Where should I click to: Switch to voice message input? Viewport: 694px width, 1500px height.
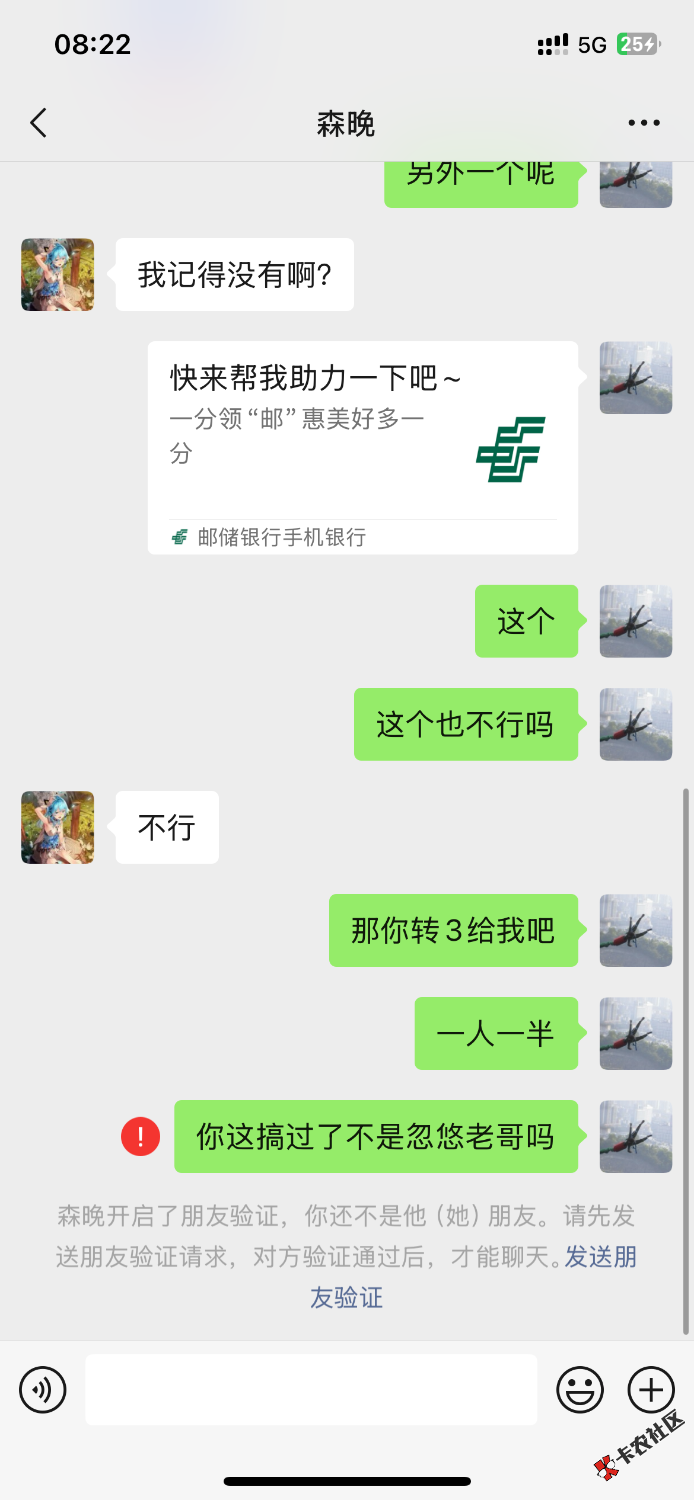[x=43, y=1390]
